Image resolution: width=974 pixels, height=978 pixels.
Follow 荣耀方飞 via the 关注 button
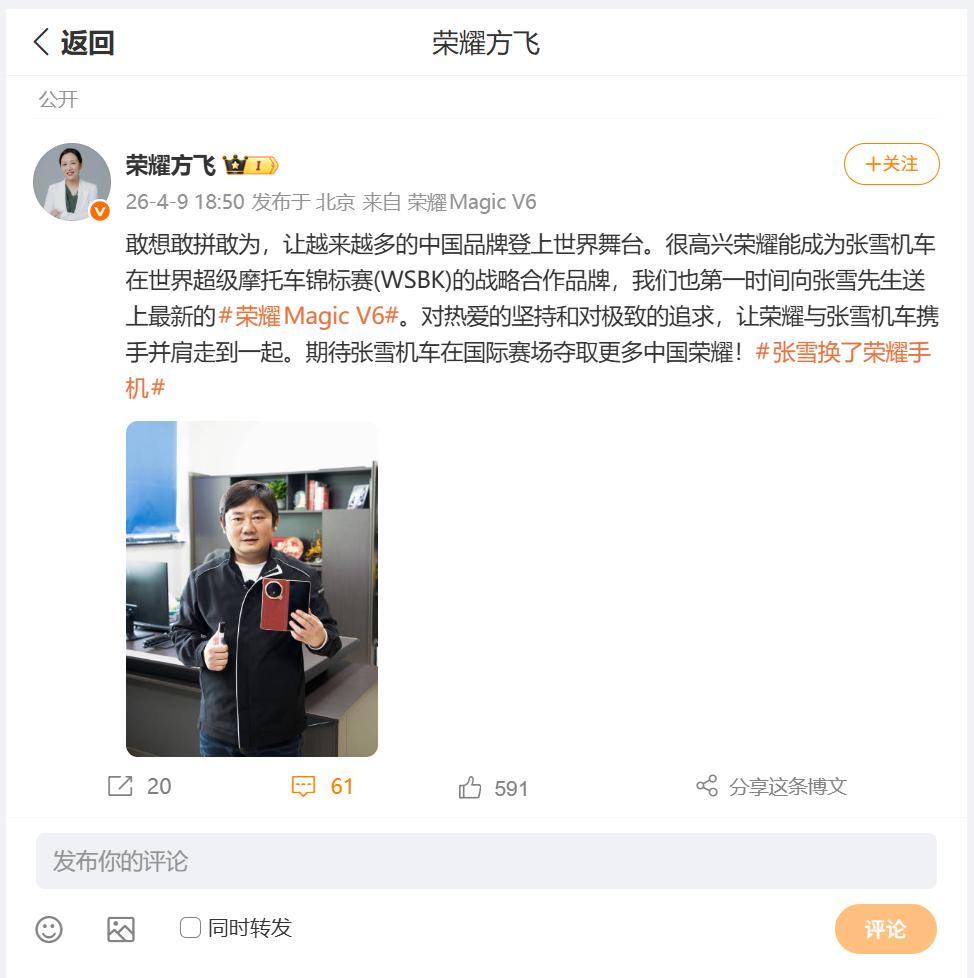(x=890, y=165)
